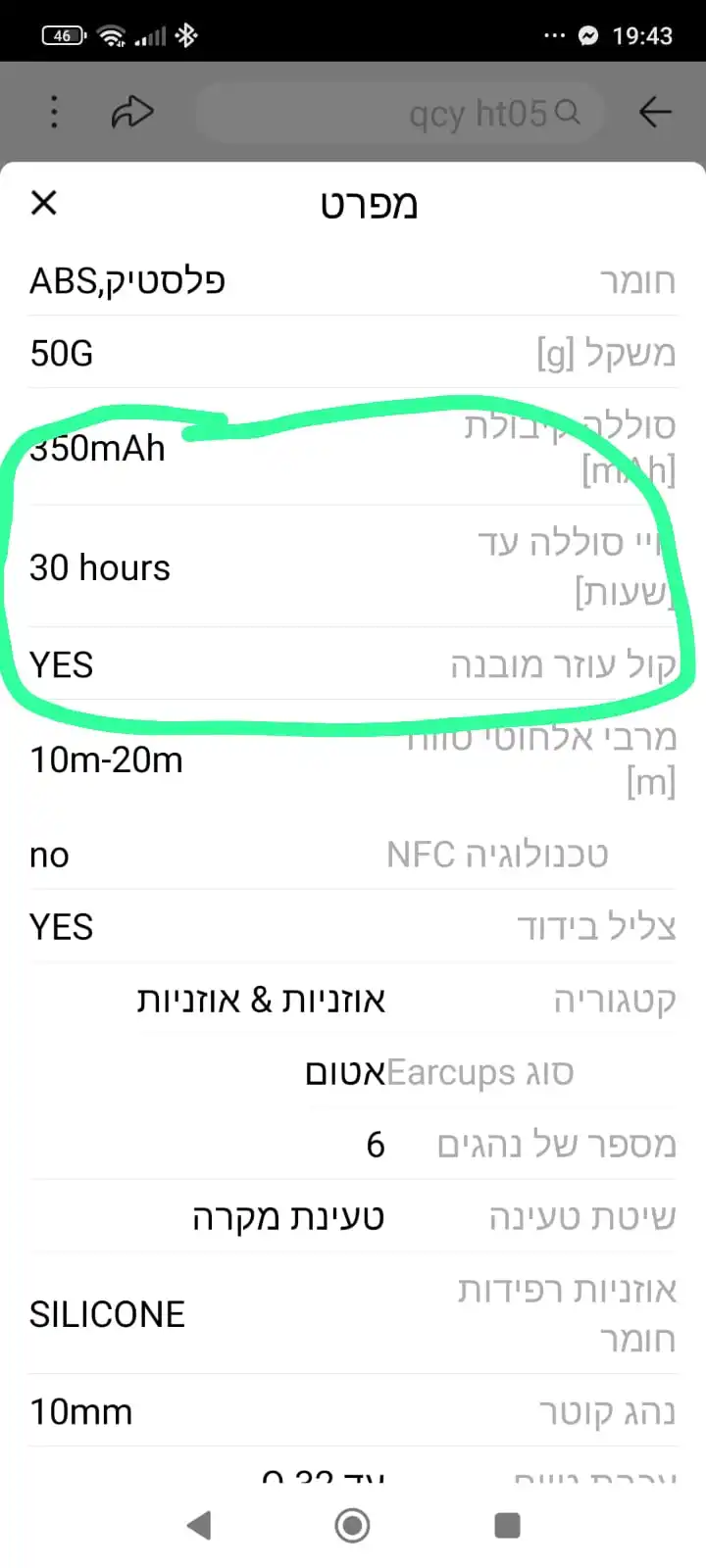The width and height of the screenshot is (706, 1568).
Task: Close the specifications sheet
Action: coord(44,203)
